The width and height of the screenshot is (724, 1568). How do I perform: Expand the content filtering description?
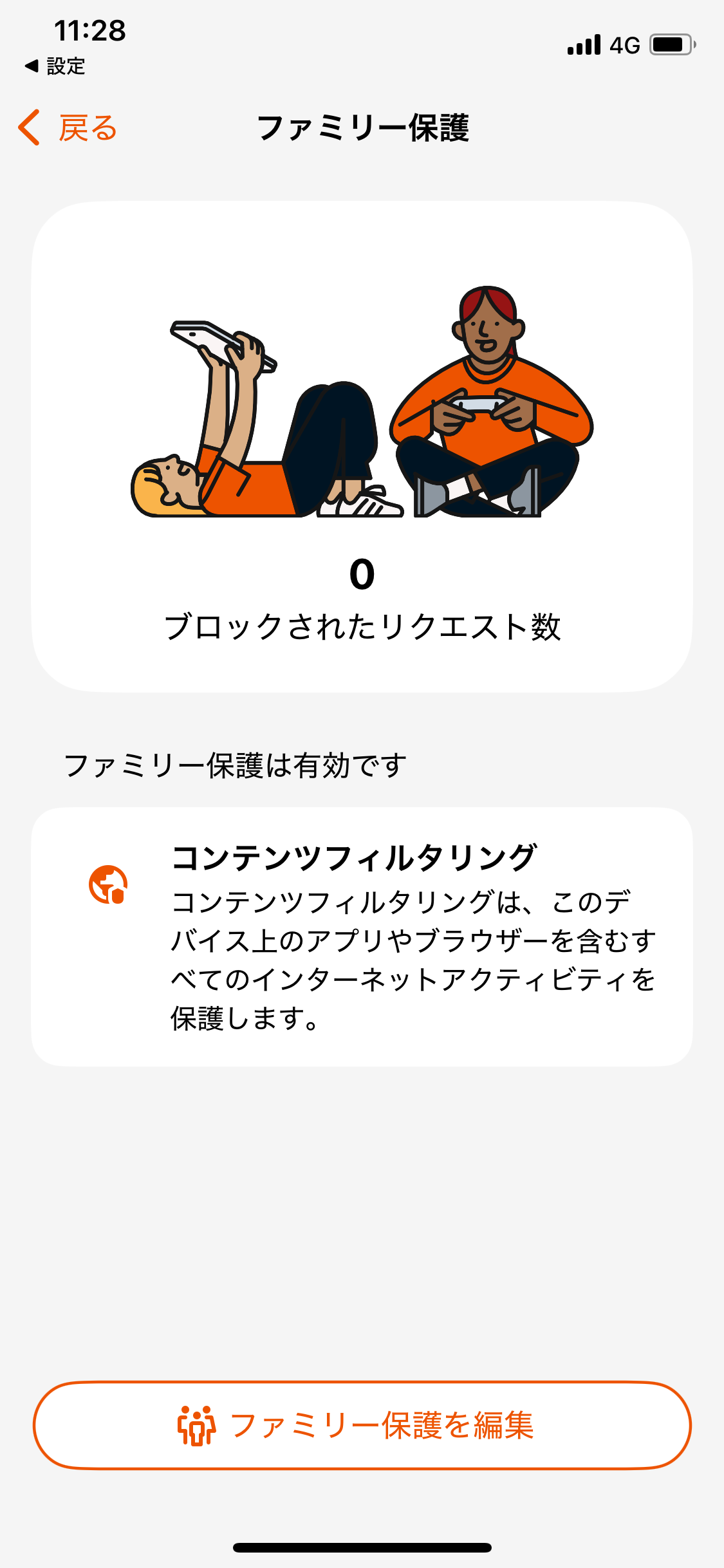coord(412,959)
